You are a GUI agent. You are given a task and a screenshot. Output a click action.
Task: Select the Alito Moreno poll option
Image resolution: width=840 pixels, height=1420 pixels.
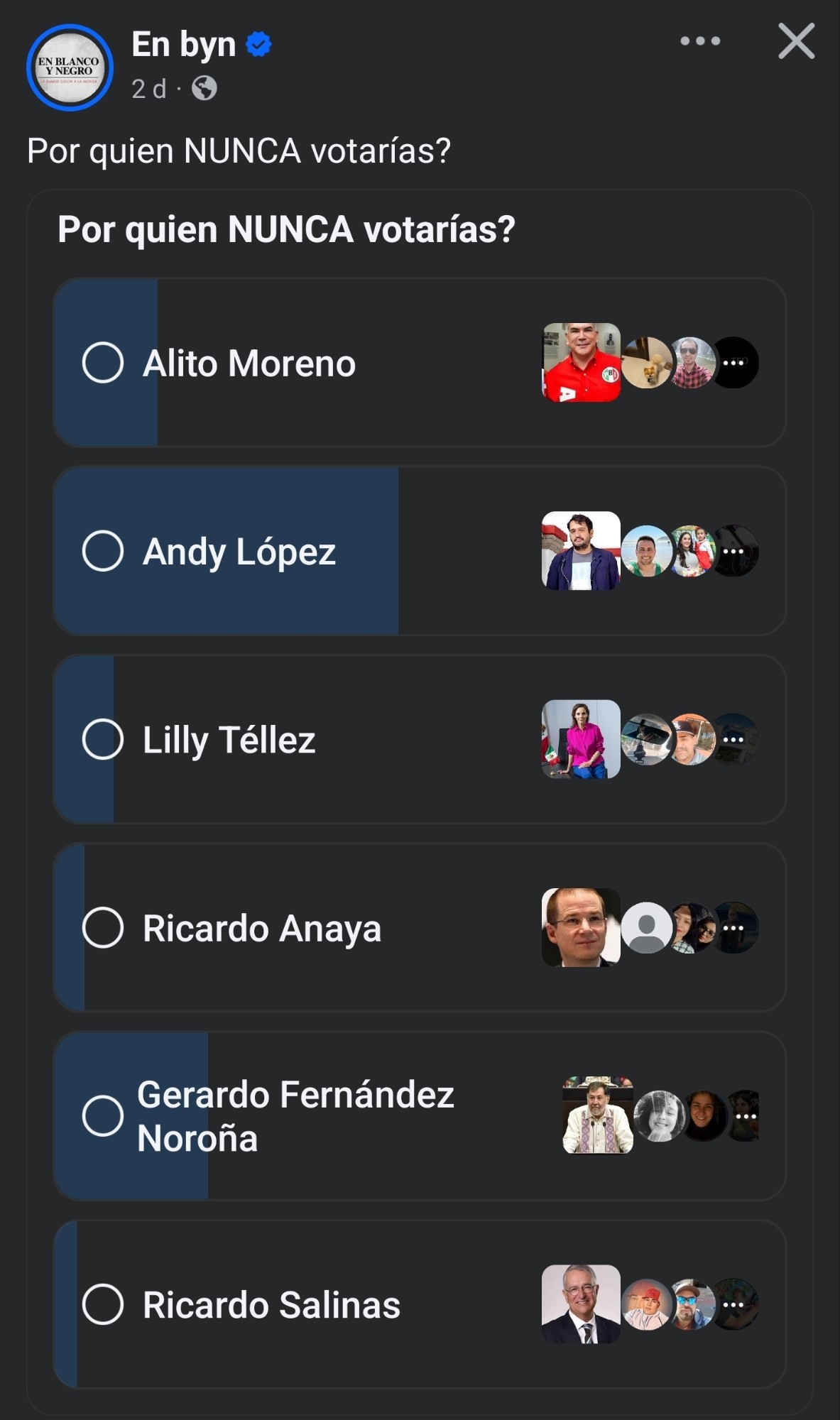pos(103,363)
